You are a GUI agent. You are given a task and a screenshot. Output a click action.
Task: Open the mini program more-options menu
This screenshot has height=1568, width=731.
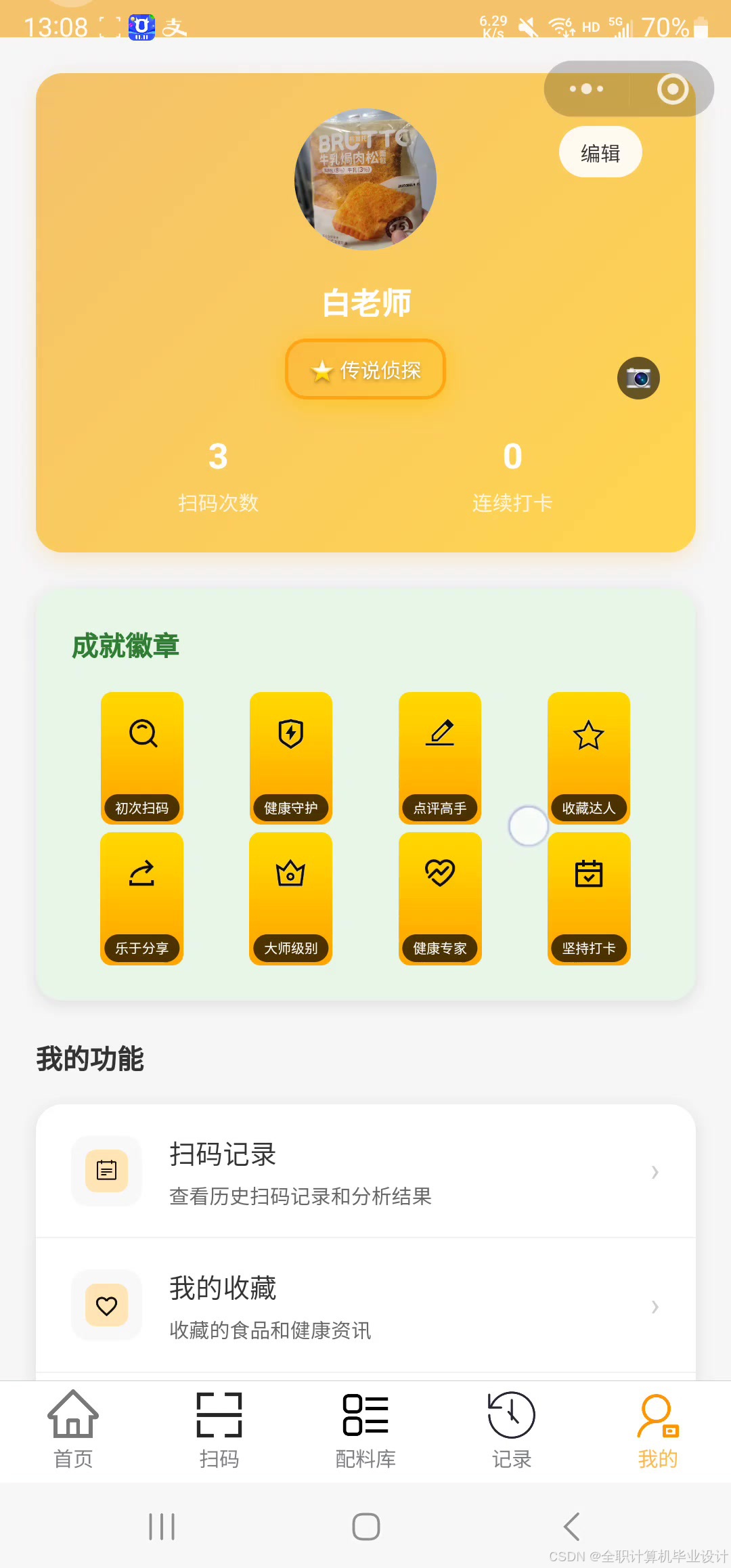pos(586,89)
